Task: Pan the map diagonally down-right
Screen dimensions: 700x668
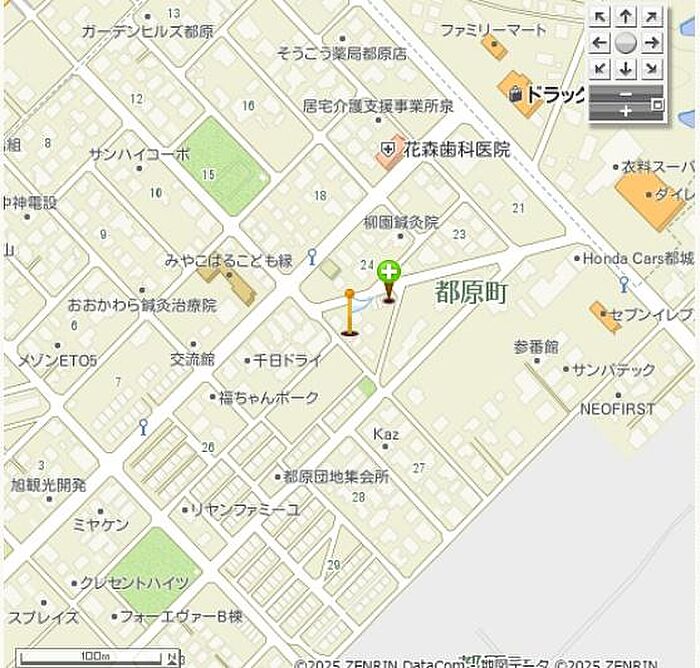Action: 652,69
